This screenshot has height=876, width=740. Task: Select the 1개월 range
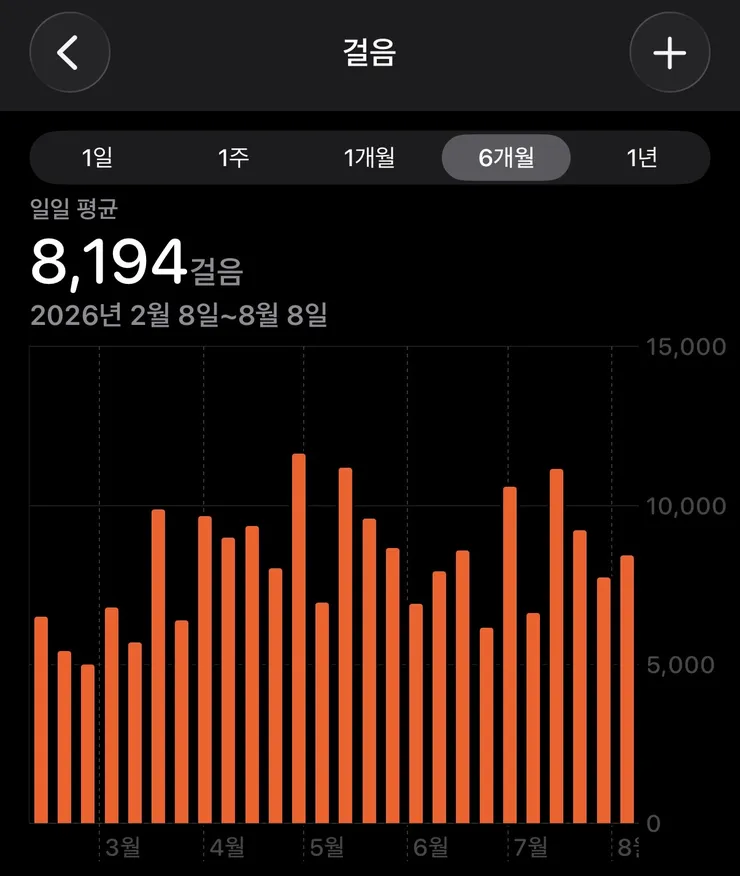(x=369, y=158)
